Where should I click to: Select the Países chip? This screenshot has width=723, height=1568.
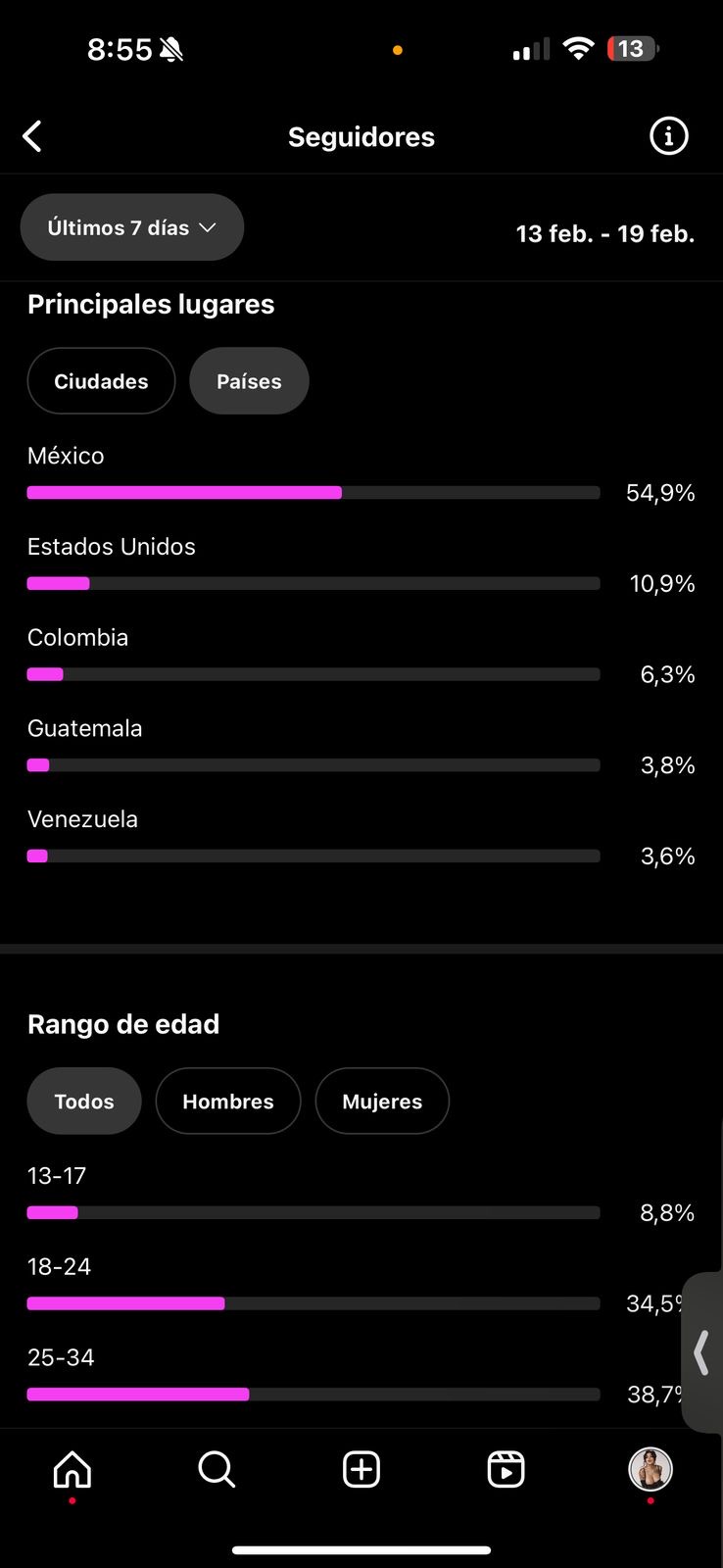tap(249, 381)
